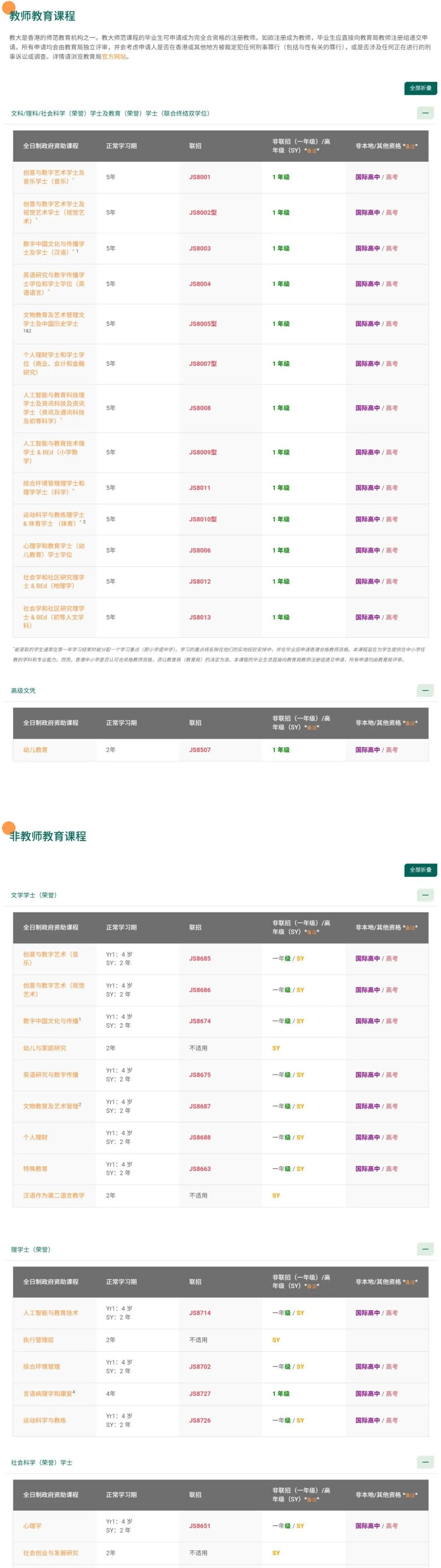This screenshot has height=1568, width=441.
Task: Open the 幼儿教育 higher diploma link
Action: coord(36,750)
